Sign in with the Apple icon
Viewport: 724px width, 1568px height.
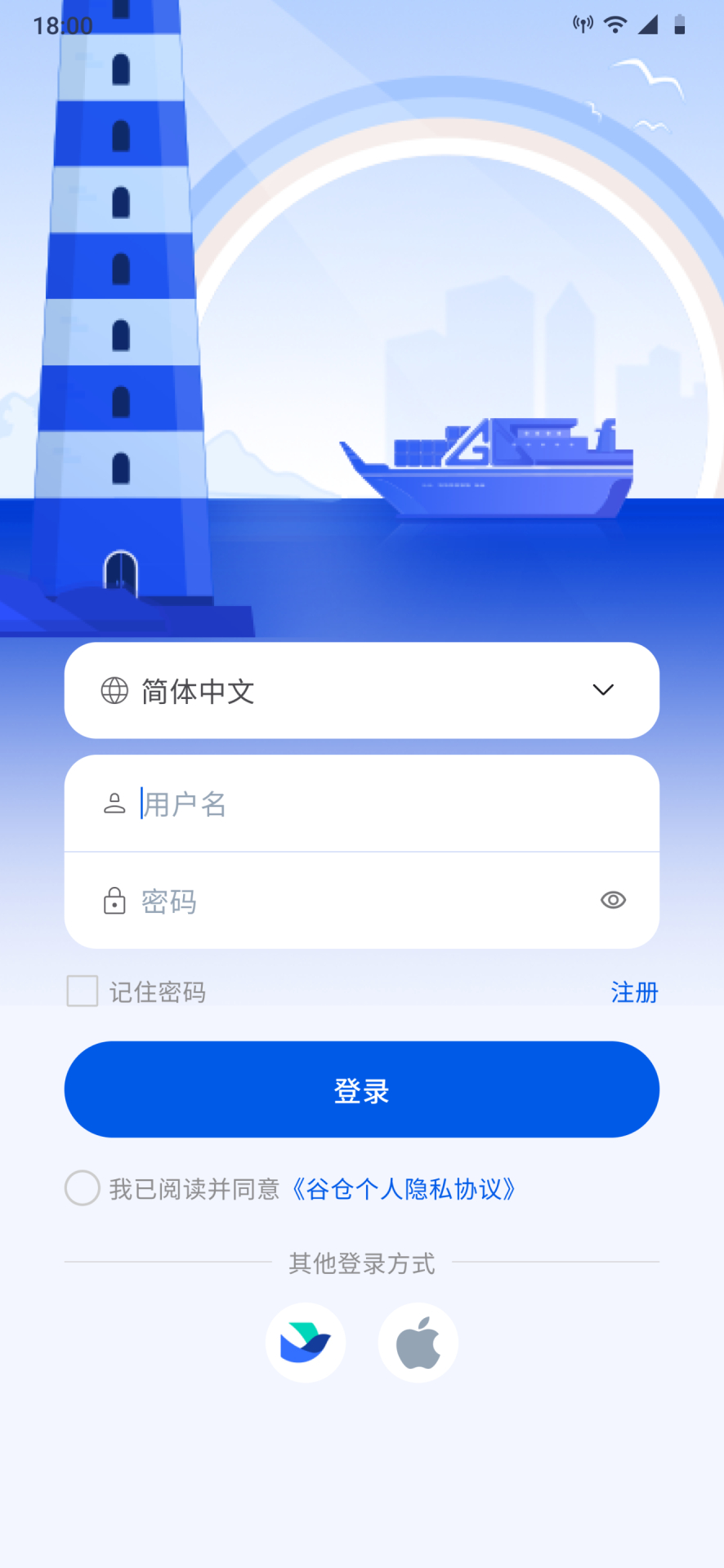pyautogui.click(x=418, y=1342)
